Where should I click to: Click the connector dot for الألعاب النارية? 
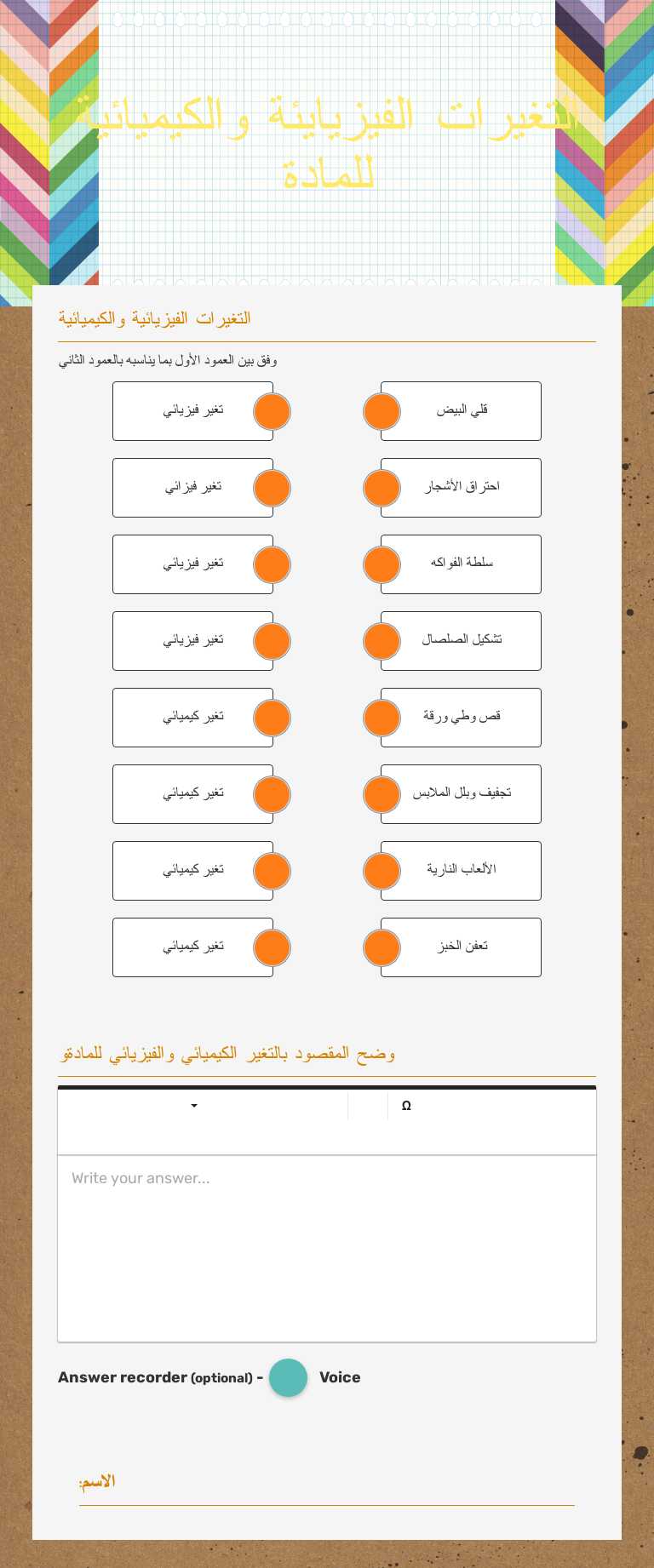(381, 870)
